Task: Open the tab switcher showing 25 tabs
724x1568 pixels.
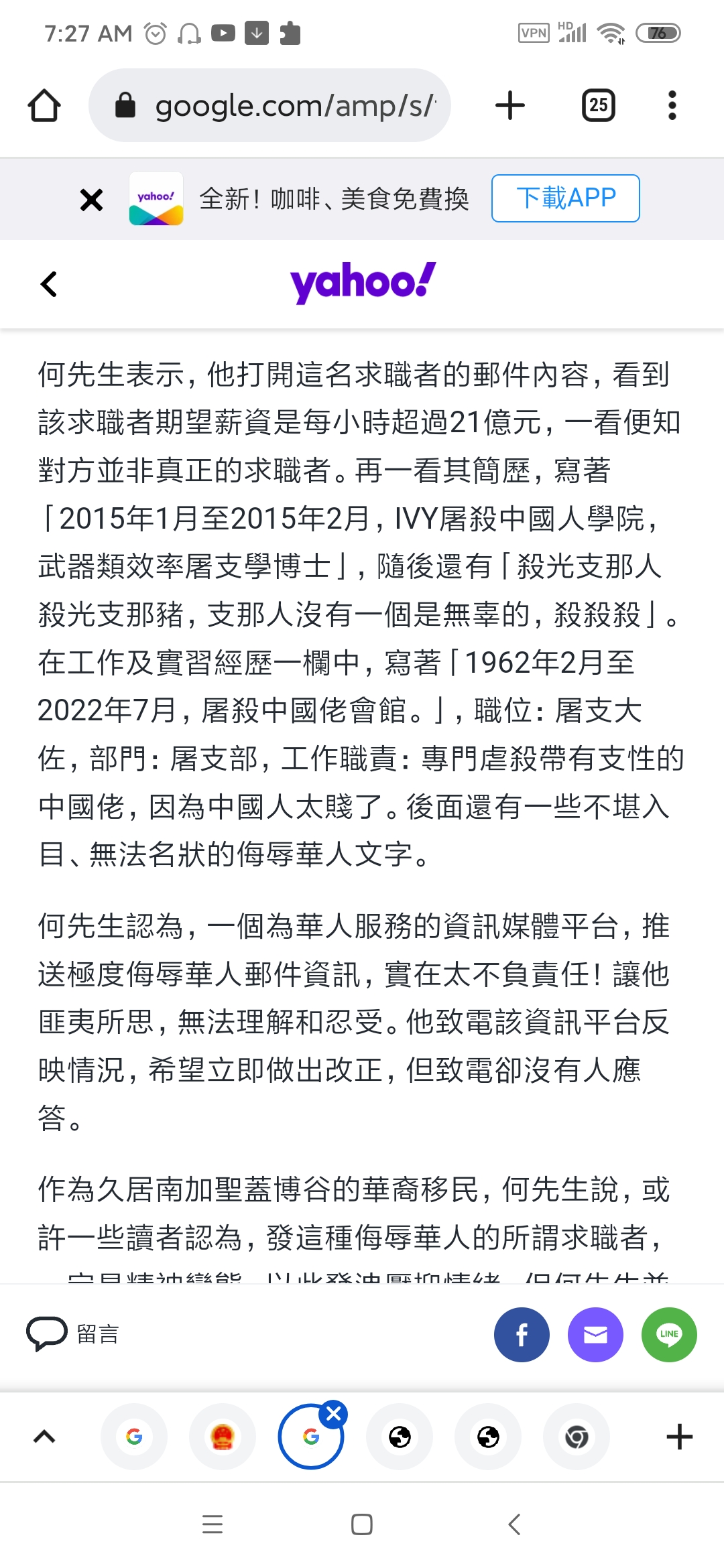Action: [x=599, y=105]
